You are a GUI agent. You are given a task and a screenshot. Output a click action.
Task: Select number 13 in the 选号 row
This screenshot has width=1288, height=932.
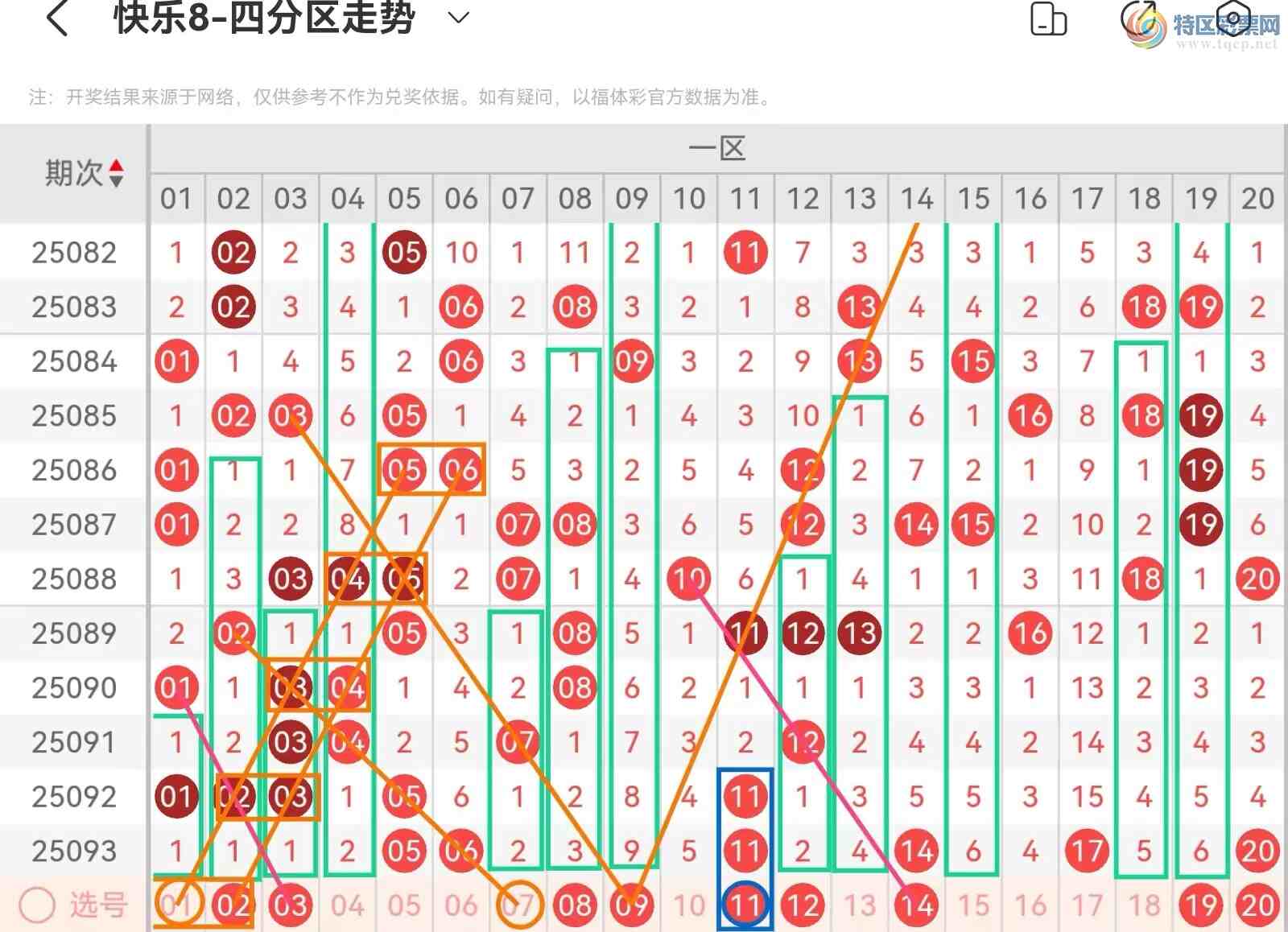tap(860, 905)
